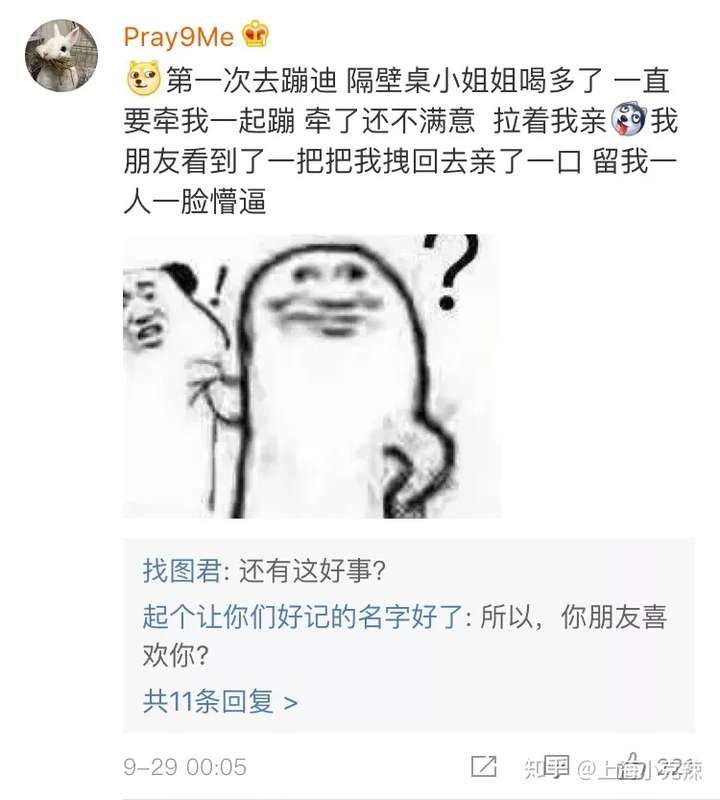Screen dimensions: 720x800
Task: Open the Pray9Me username link
Action: point(178,37)
